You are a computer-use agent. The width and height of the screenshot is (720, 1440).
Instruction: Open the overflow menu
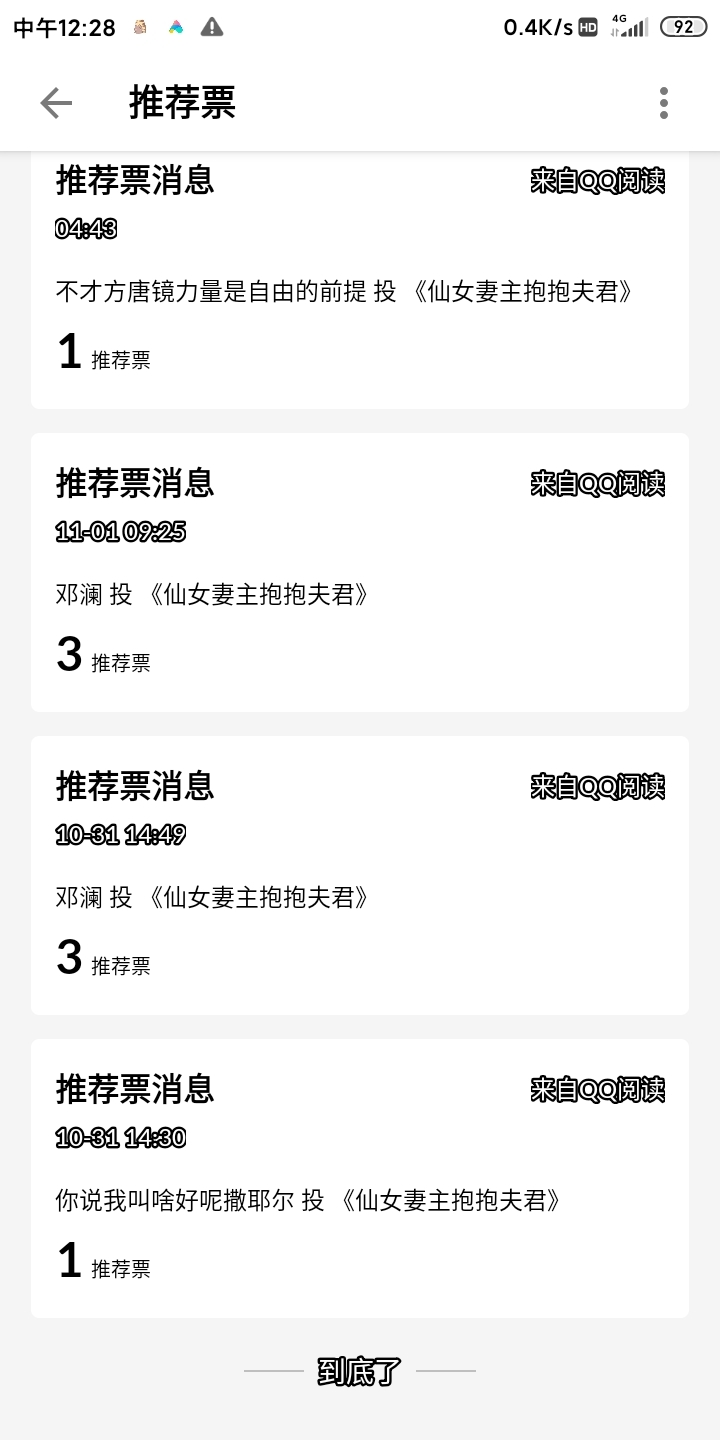pos(663,103)
